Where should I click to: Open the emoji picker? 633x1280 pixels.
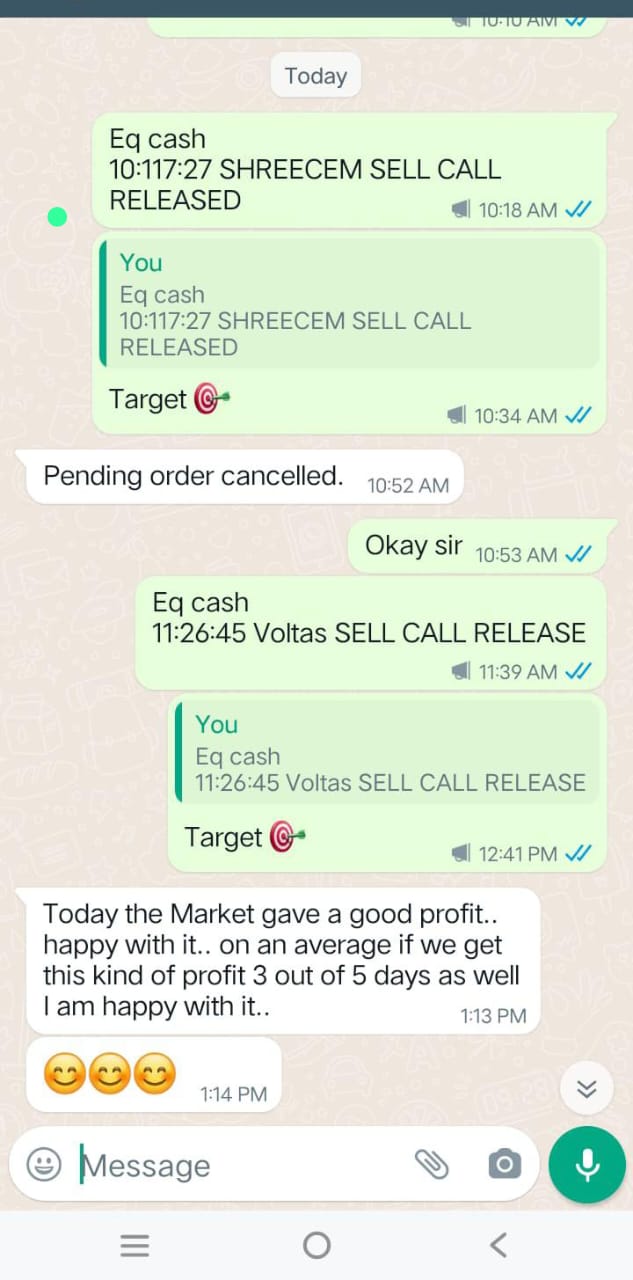click(x=44, y=1164)
